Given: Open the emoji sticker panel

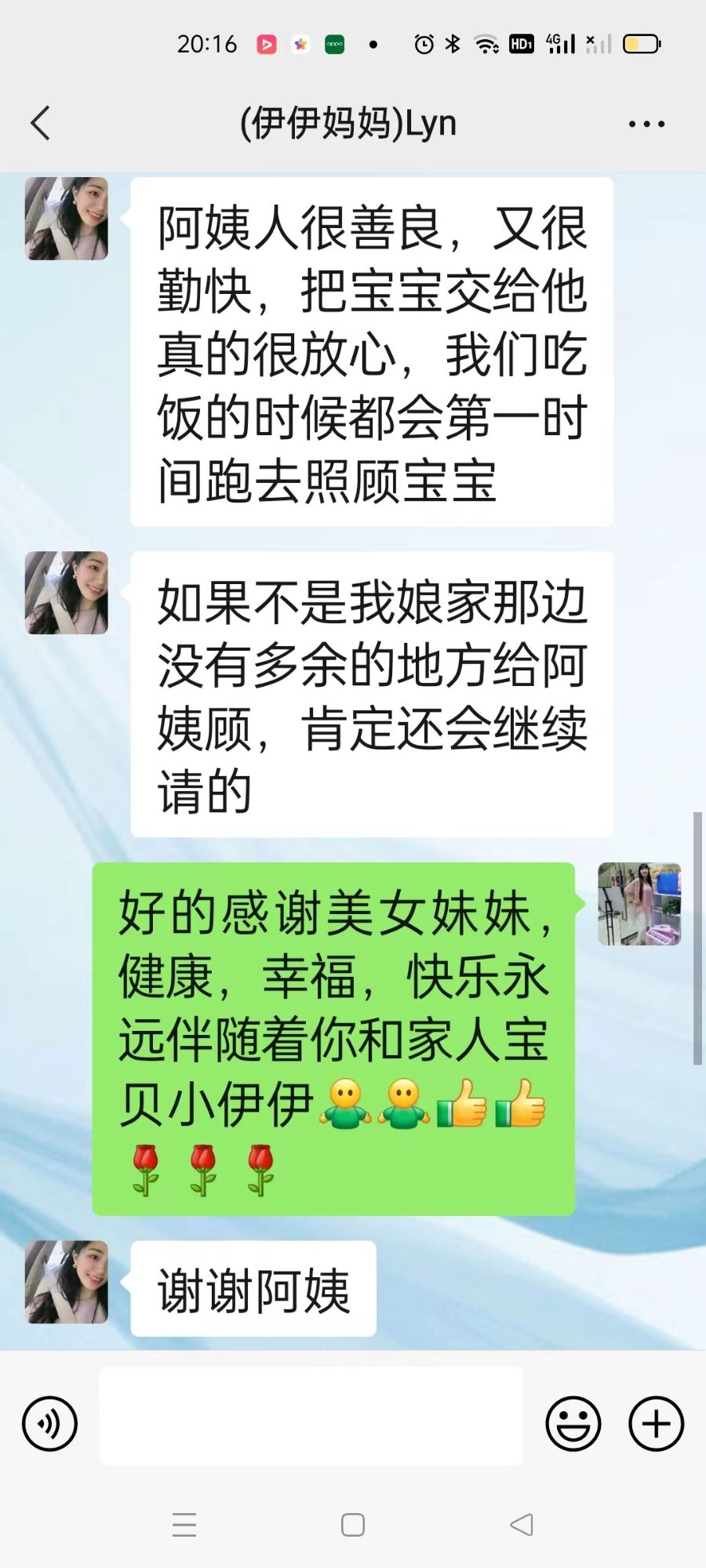Looking at the screenshot, I should click(x=573, y=1423).
